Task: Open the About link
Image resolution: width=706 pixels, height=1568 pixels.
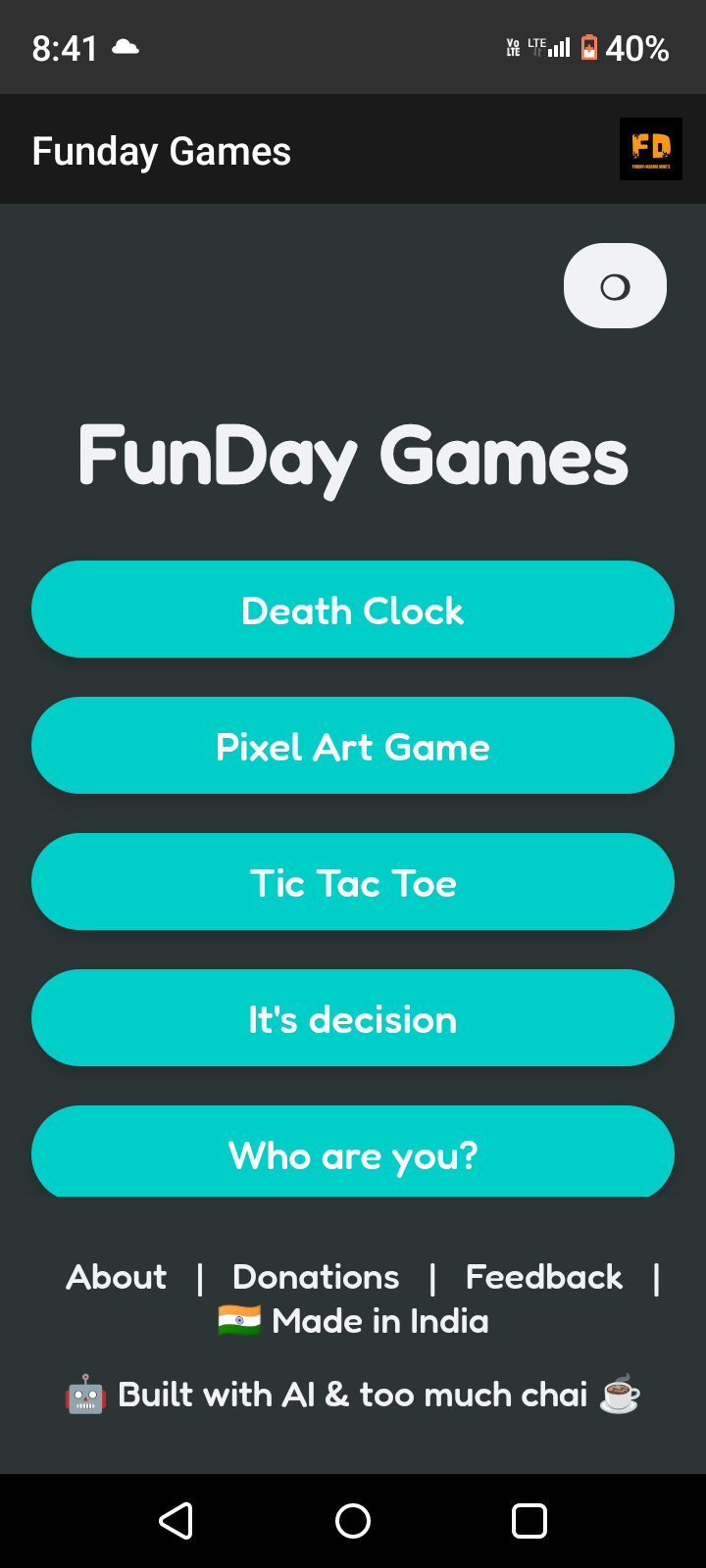Action: pyautogui.click(x=116, y=1277)
